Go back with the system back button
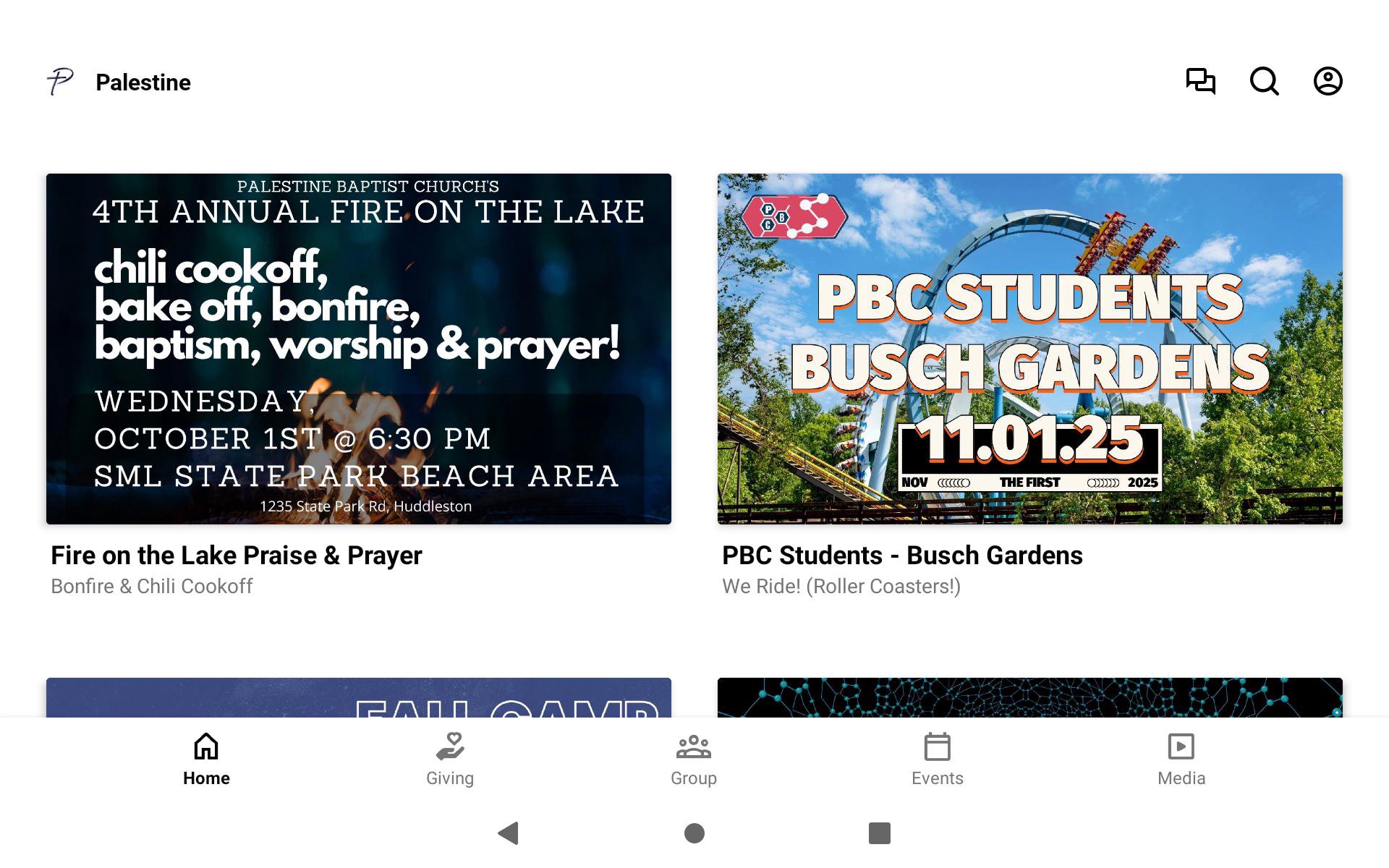 click(509, 833)
